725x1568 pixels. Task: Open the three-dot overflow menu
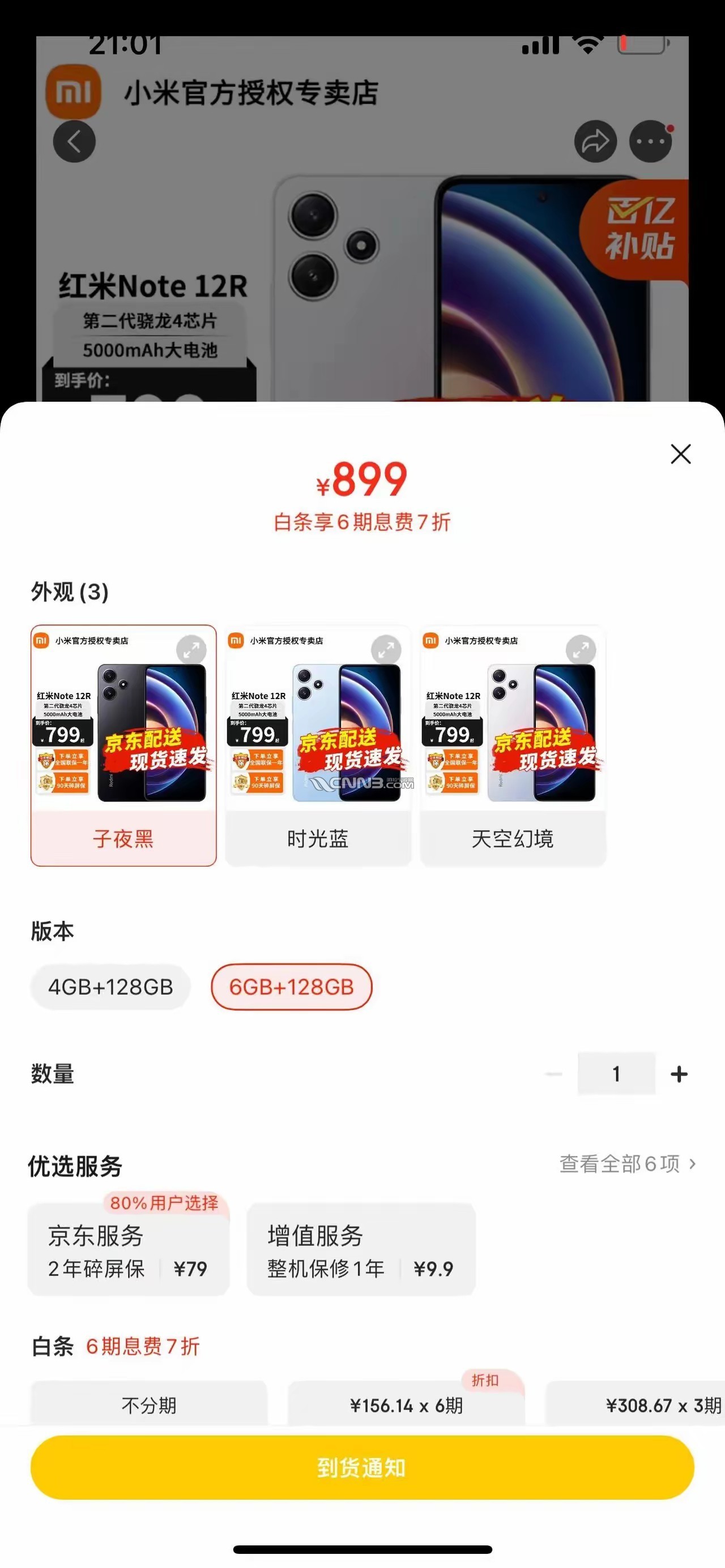(650, 142)
